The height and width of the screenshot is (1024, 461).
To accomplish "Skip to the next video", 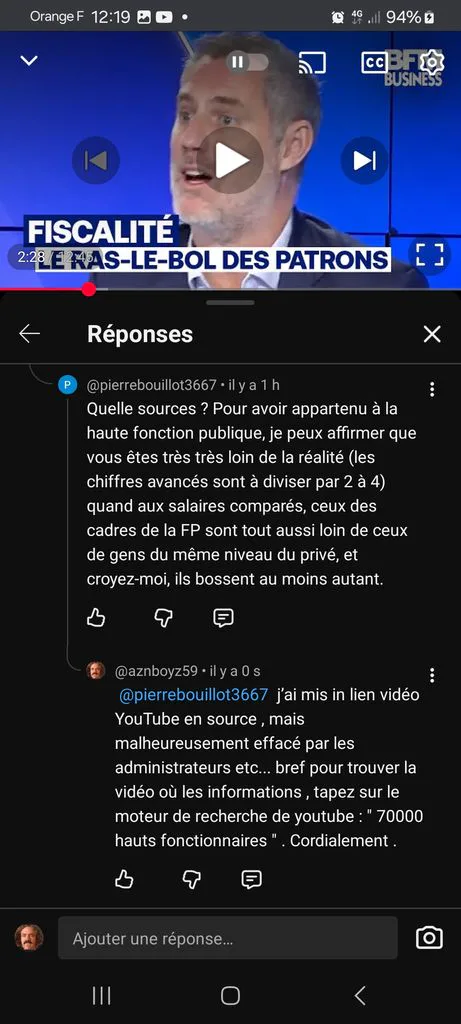I will point(364,160).
